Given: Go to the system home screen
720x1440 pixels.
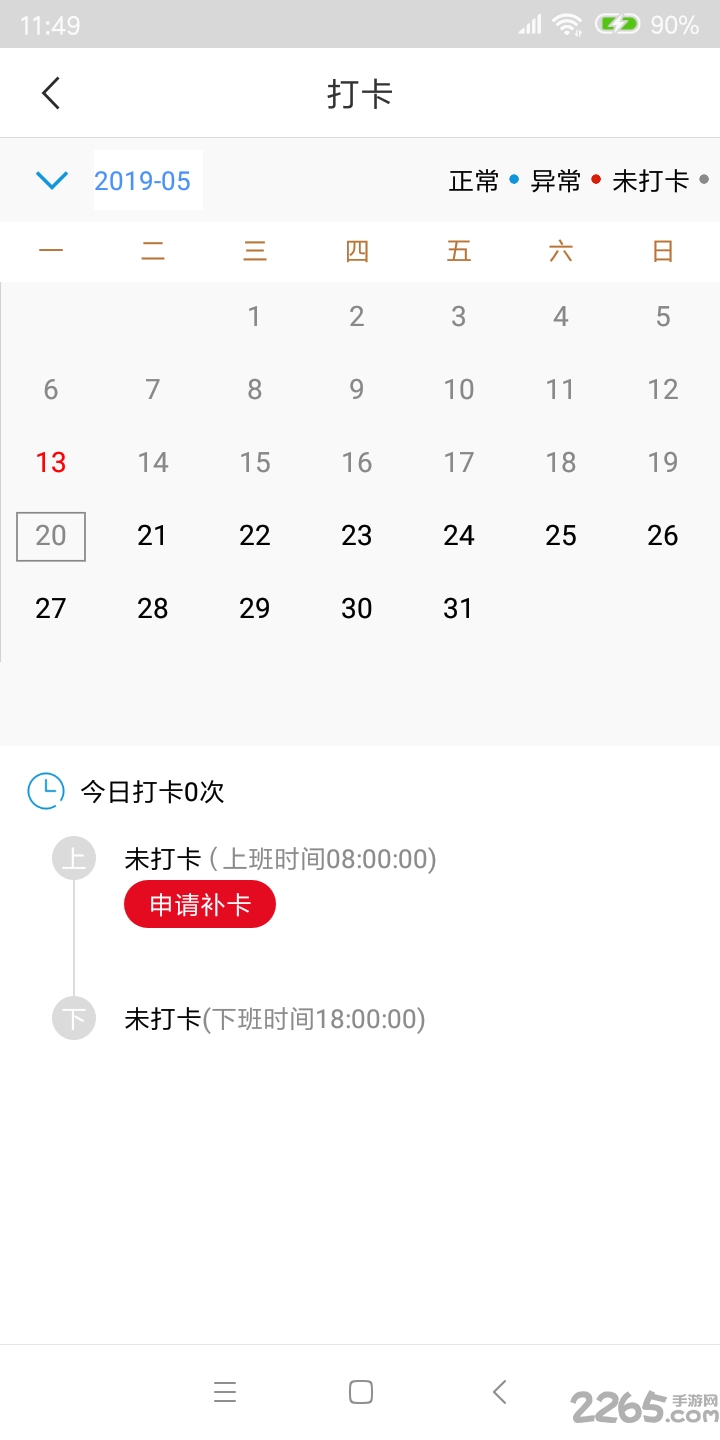Looking at the screenshot, I should coord(361,1392).
